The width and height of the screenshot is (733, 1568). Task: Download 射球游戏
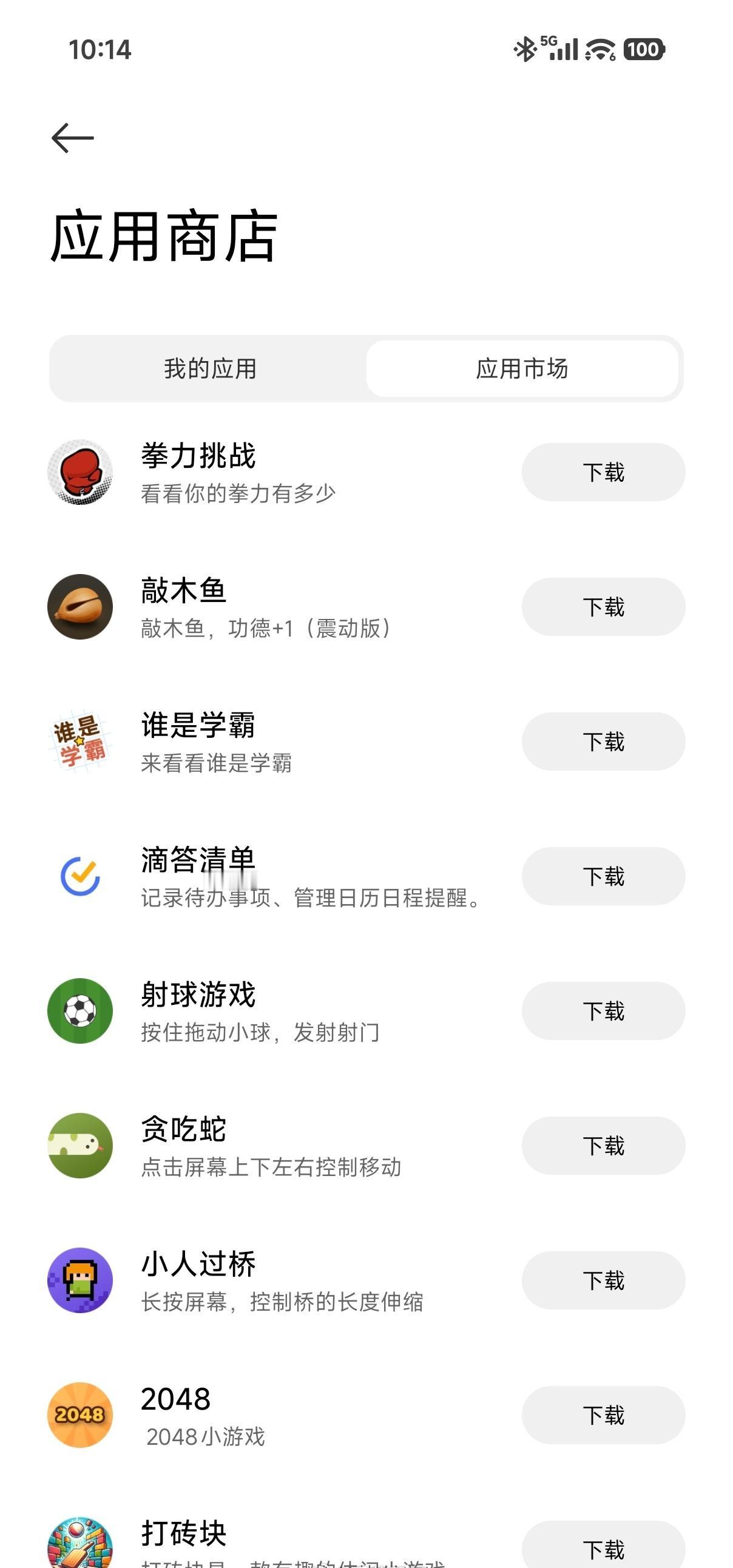coord(603,1011)
